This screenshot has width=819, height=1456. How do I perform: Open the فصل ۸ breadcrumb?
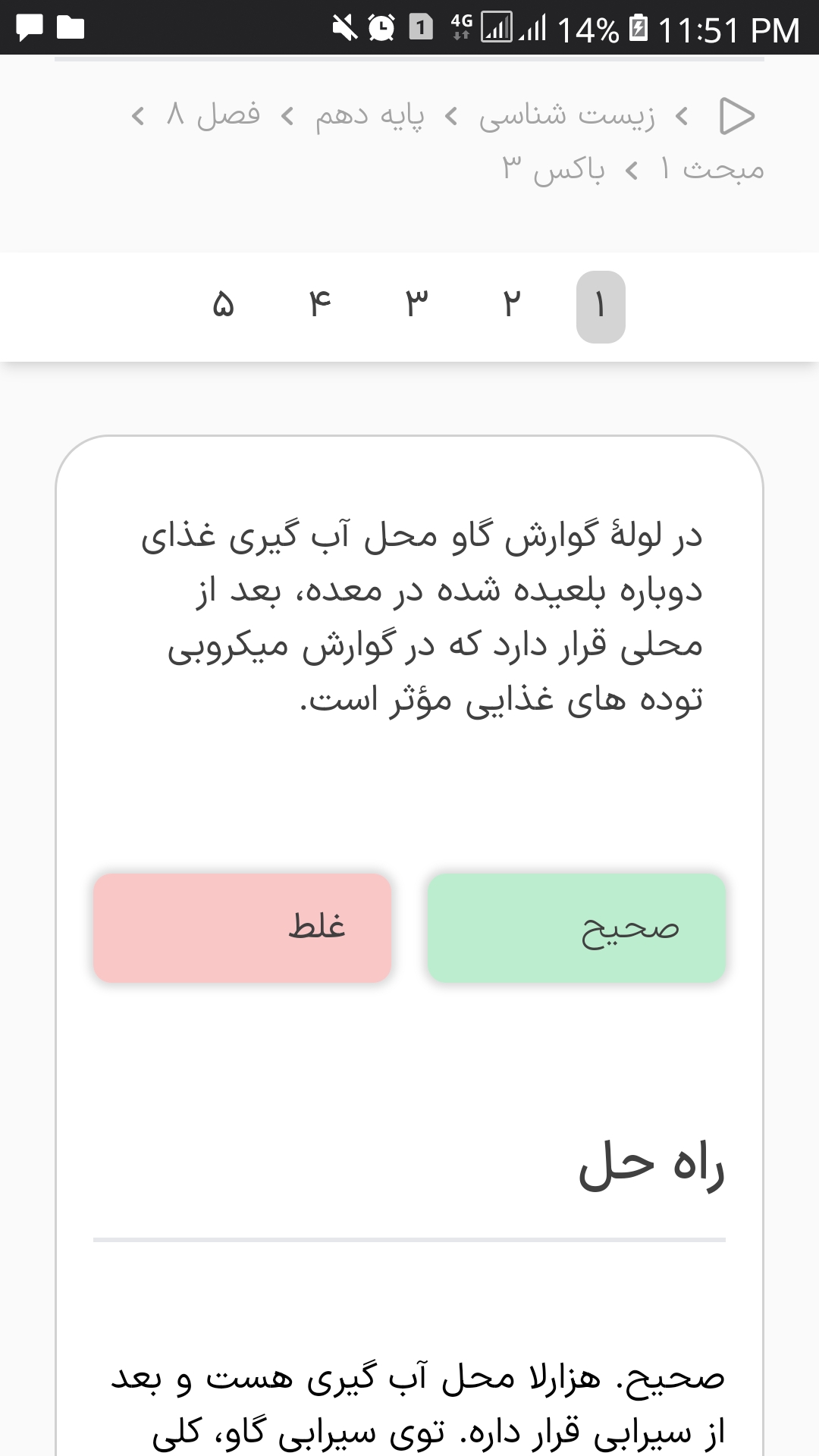(214, 116)
